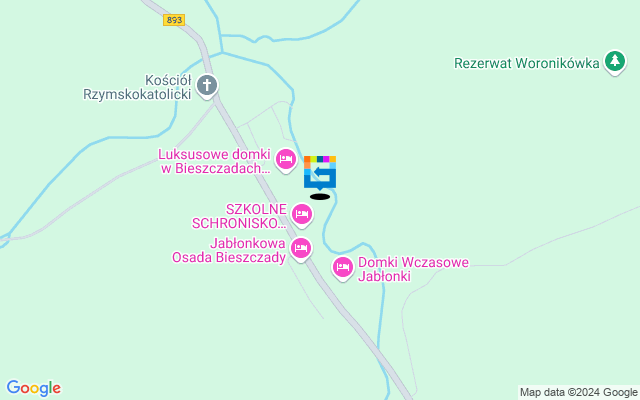Open the Rezerwat Woronikówka park marker
The image size is (640, 400).
(616, 63)
